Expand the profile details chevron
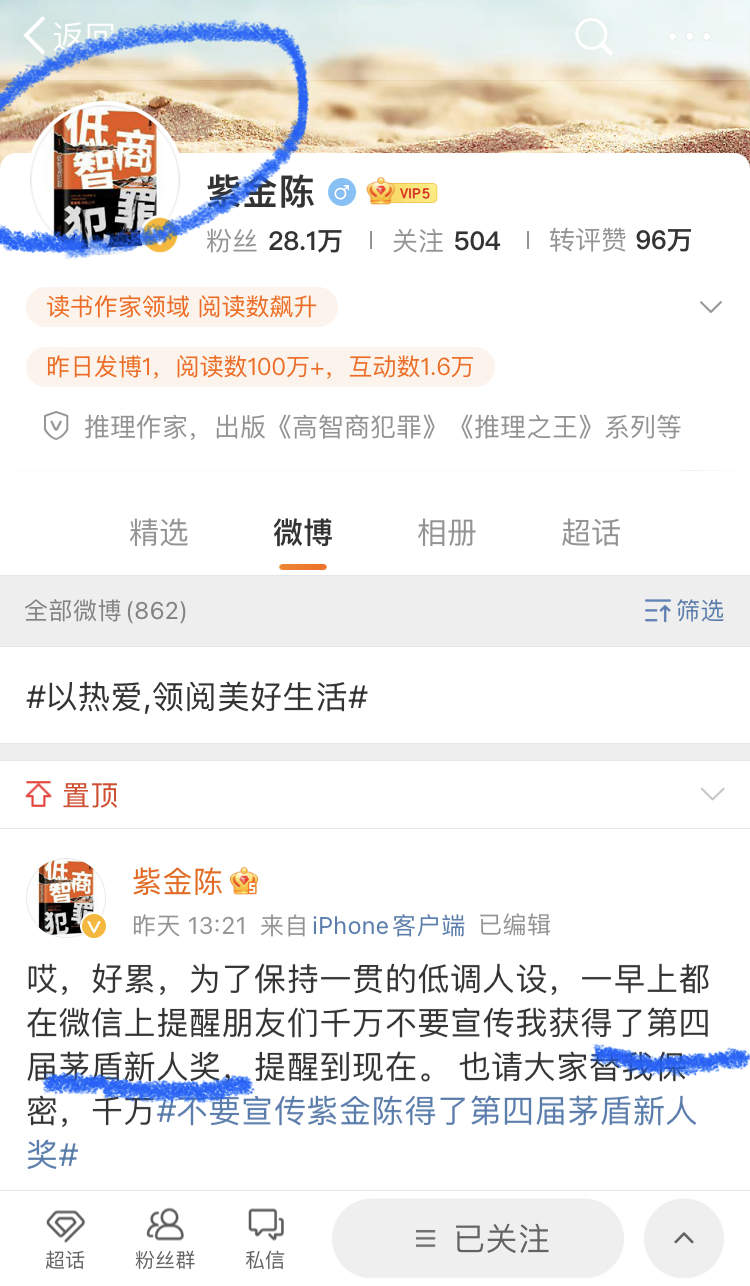The image size is (750, 1286). pos(711,307)
